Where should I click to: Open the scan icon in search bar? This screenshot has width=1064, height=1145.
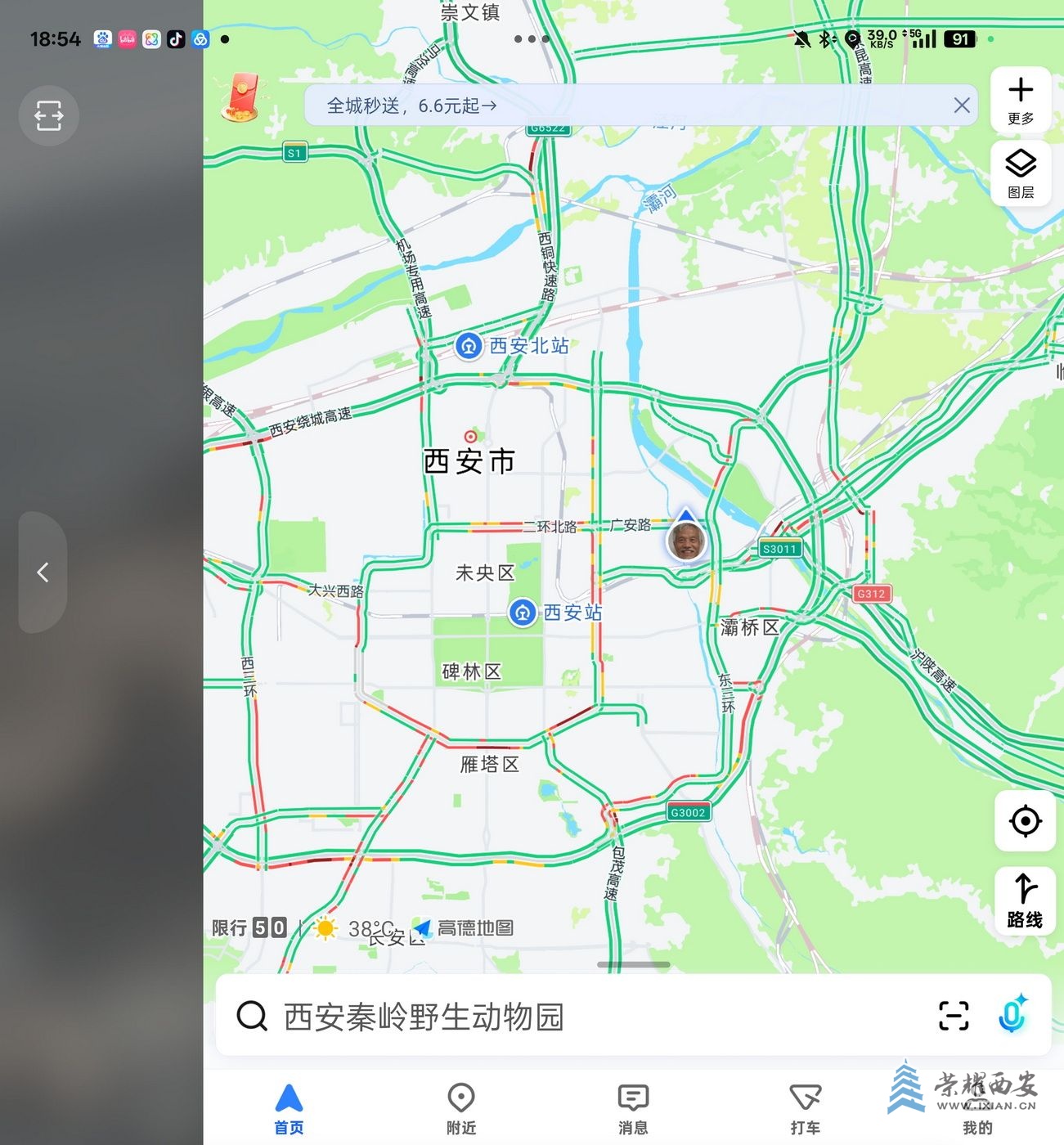pyautogui.click(x=953, y=1017)
